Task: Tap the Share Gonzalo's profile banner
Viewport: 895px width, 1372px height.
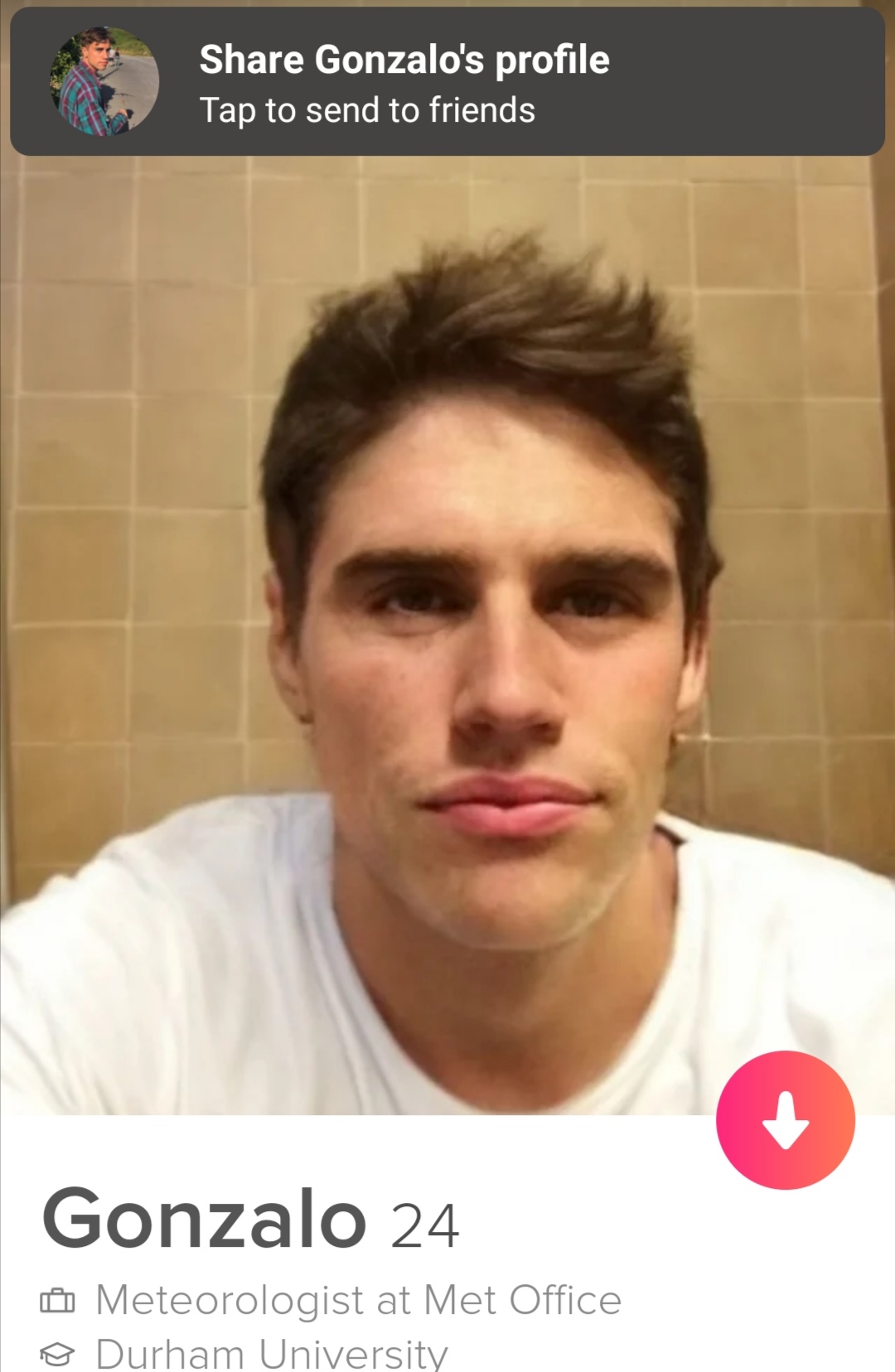Action: [x=447, y=83]
